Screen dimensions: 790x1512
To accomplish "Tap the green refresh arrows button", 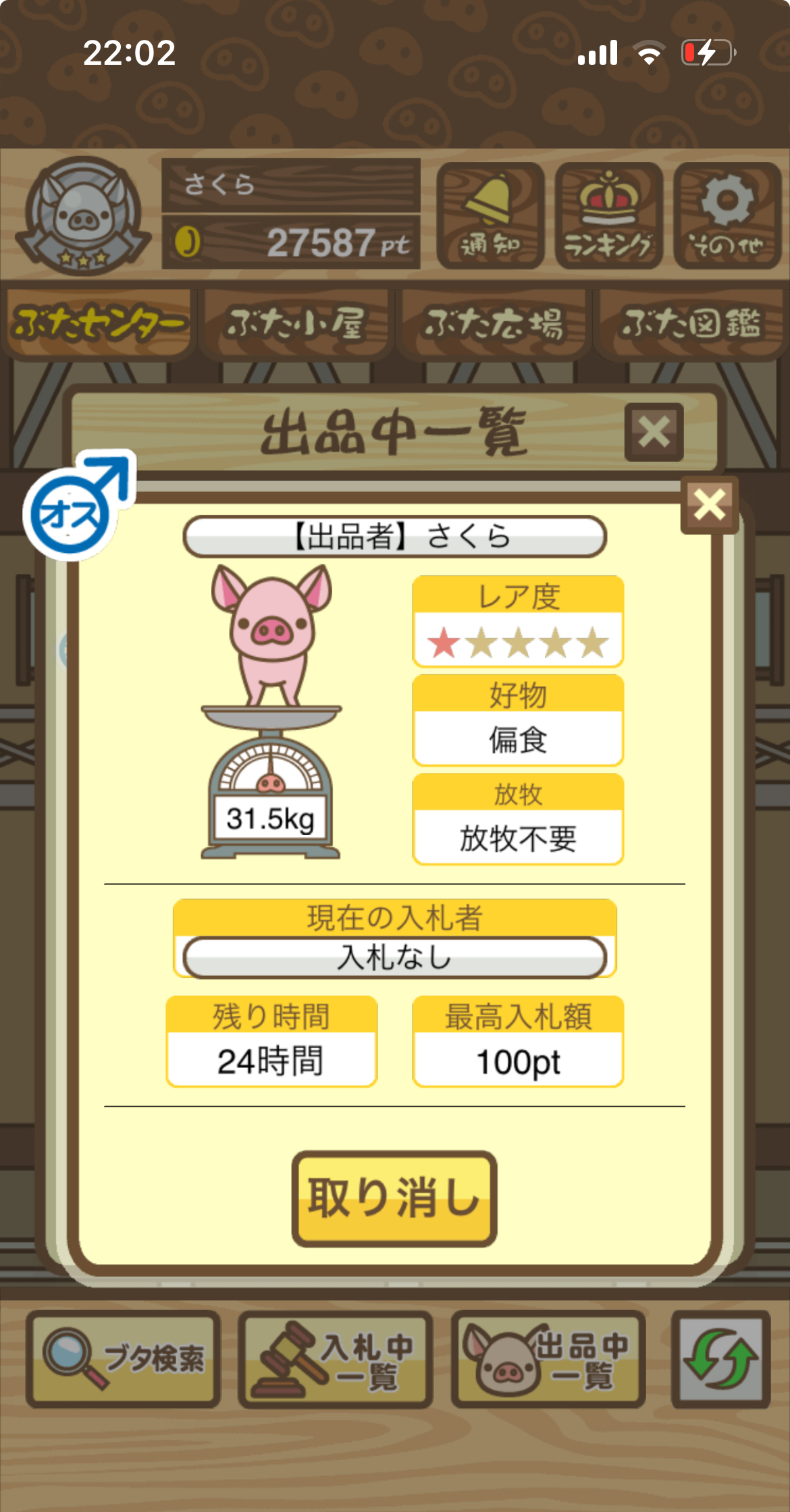I will coord(720,1359).
